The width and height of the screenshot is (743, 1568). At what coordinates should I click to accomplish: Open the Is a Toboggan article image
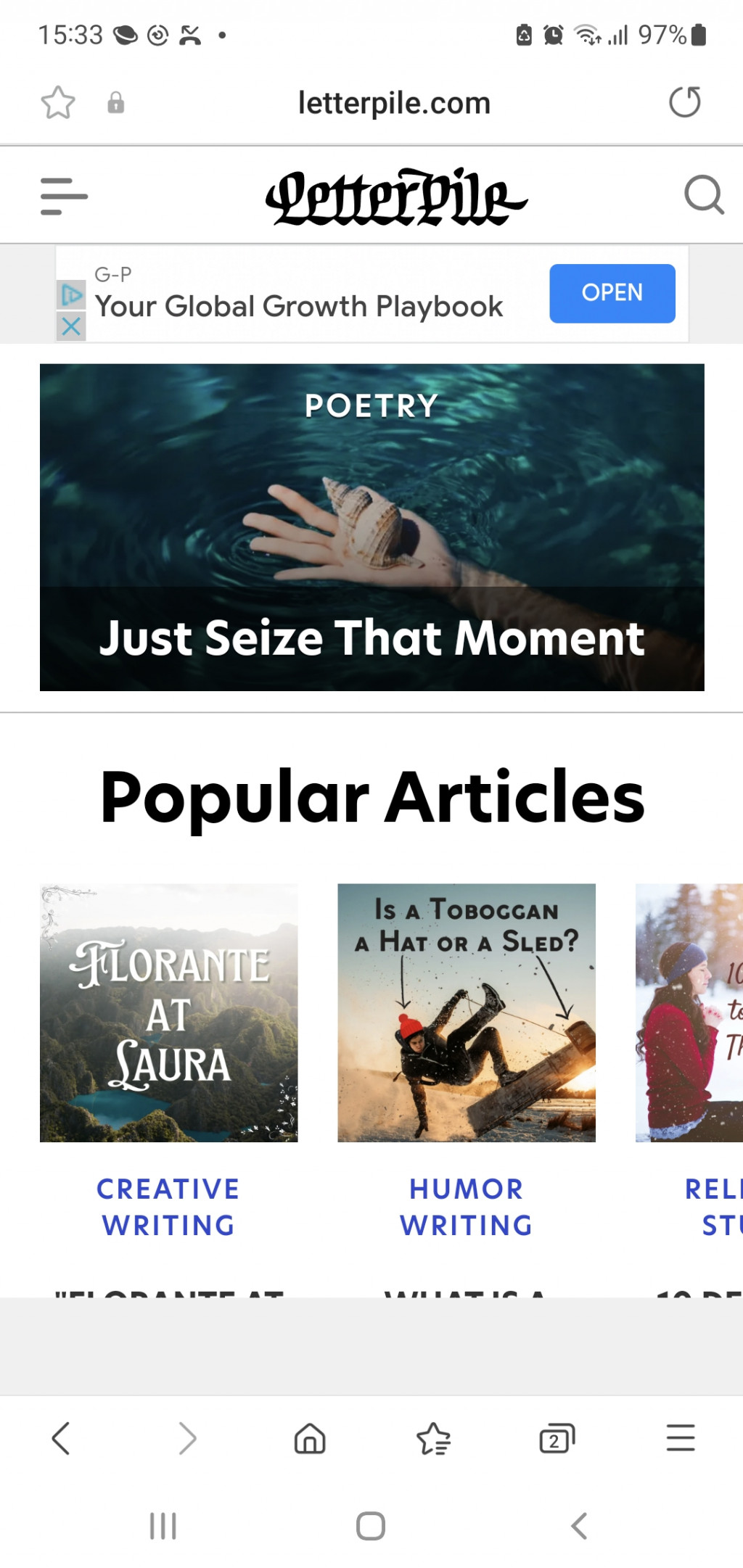466,1012
